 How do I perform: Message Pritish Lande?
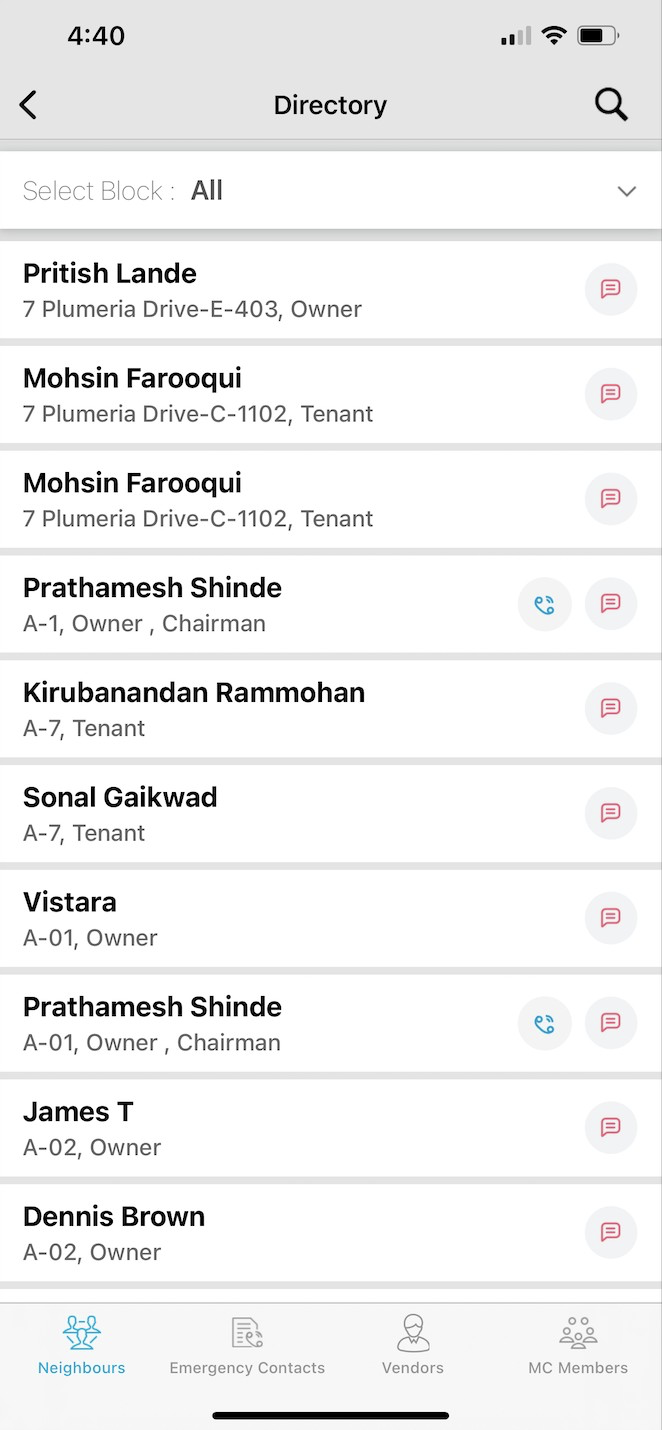[610, 289]
